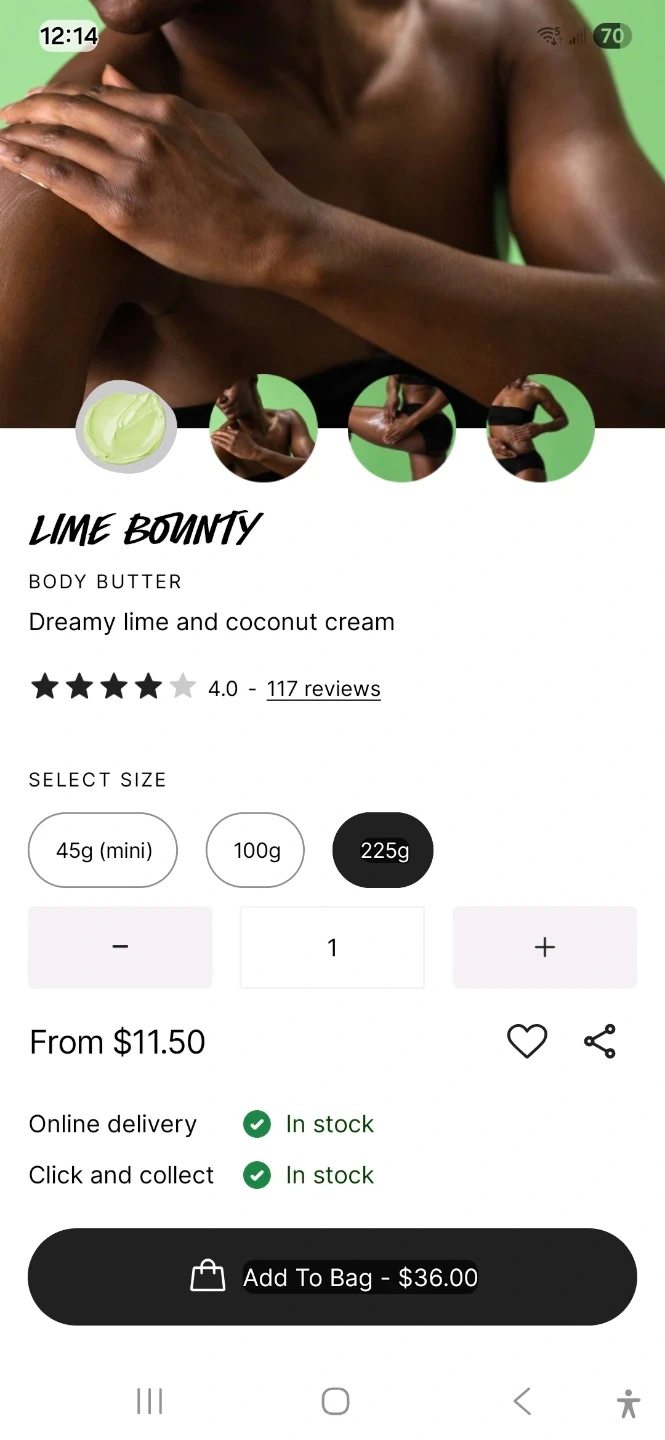Screen dimensions: 665x1440
Task: Increase quantity with the plus button
Action: click(544, 947)
